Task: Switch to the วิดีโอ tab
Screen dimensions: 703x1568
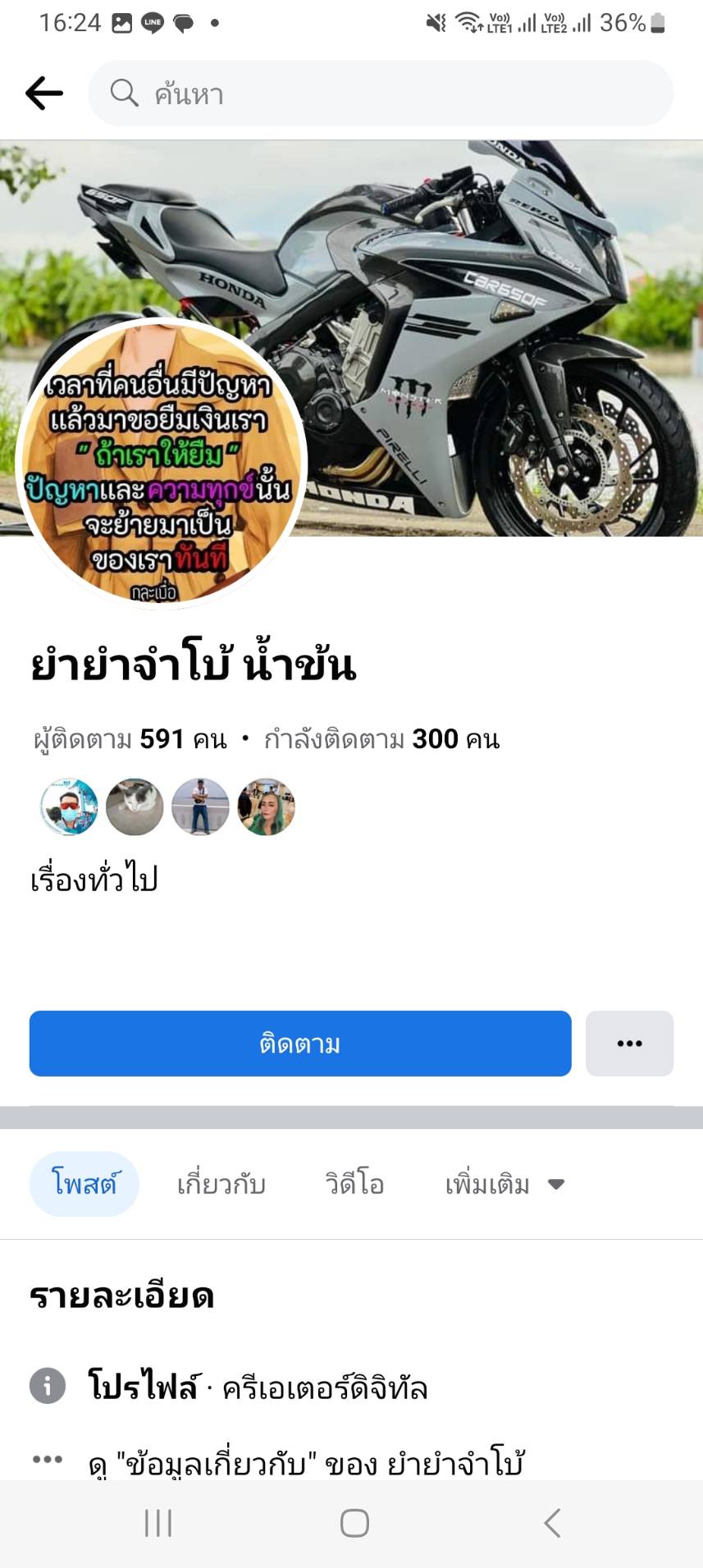Action: click(354, 1184)
